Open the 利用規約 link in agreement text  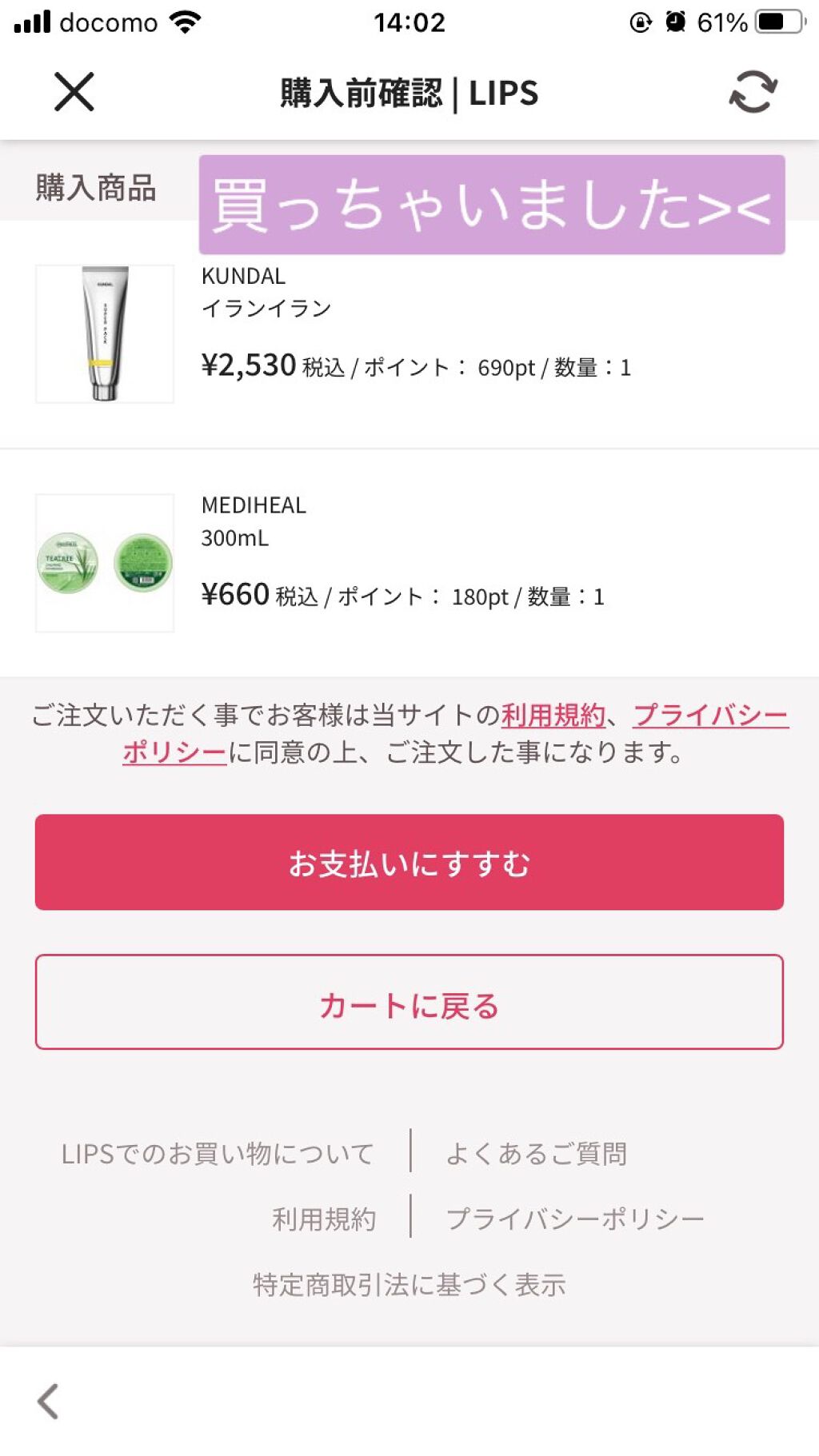click(553, 717)
